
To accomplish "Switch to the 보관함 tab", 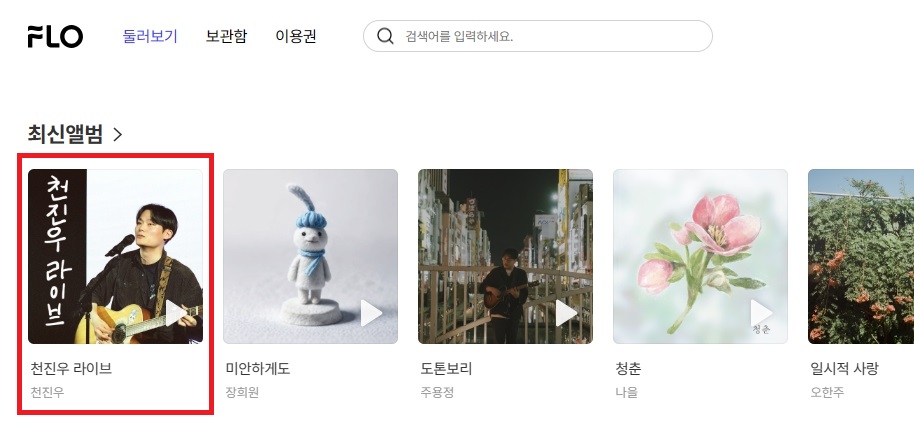I will (x=226, y=37).
